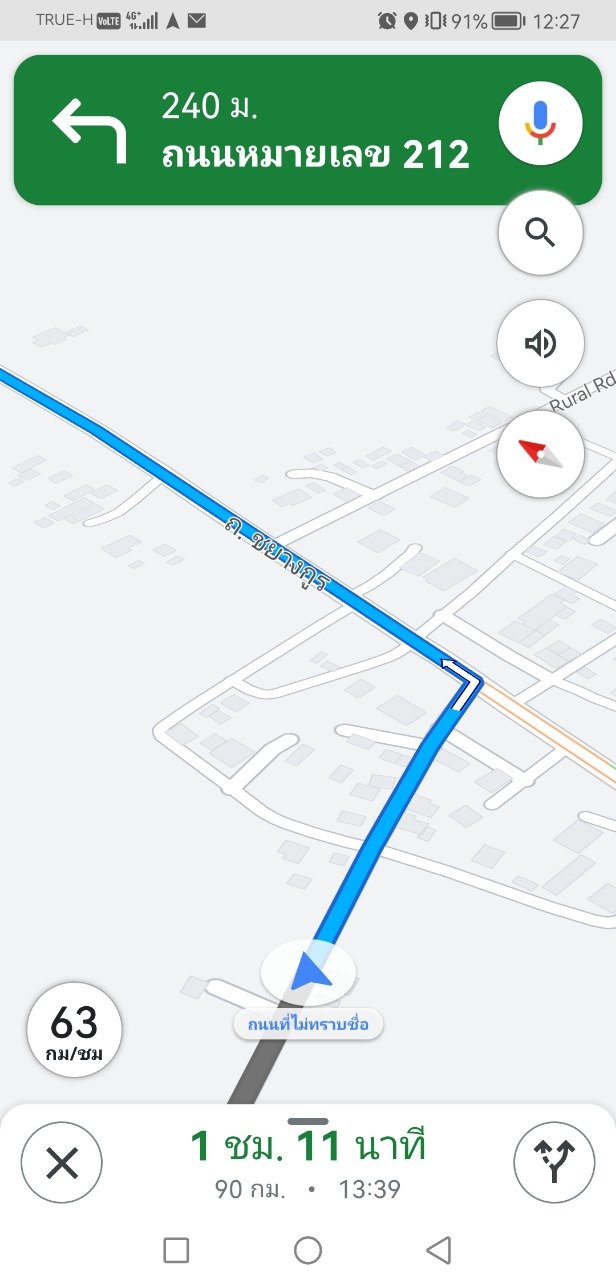Expand the trip info bottom sheet handle
Image resolution: width=616 pixels, height=1280 pixels.
(x=308, y=1122)
